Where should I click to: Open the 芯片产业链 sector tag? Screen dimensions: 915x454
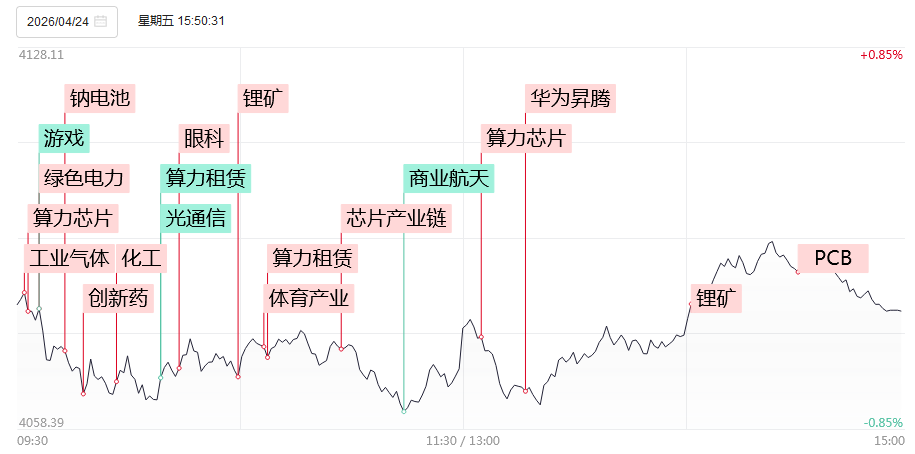[396, 218]
